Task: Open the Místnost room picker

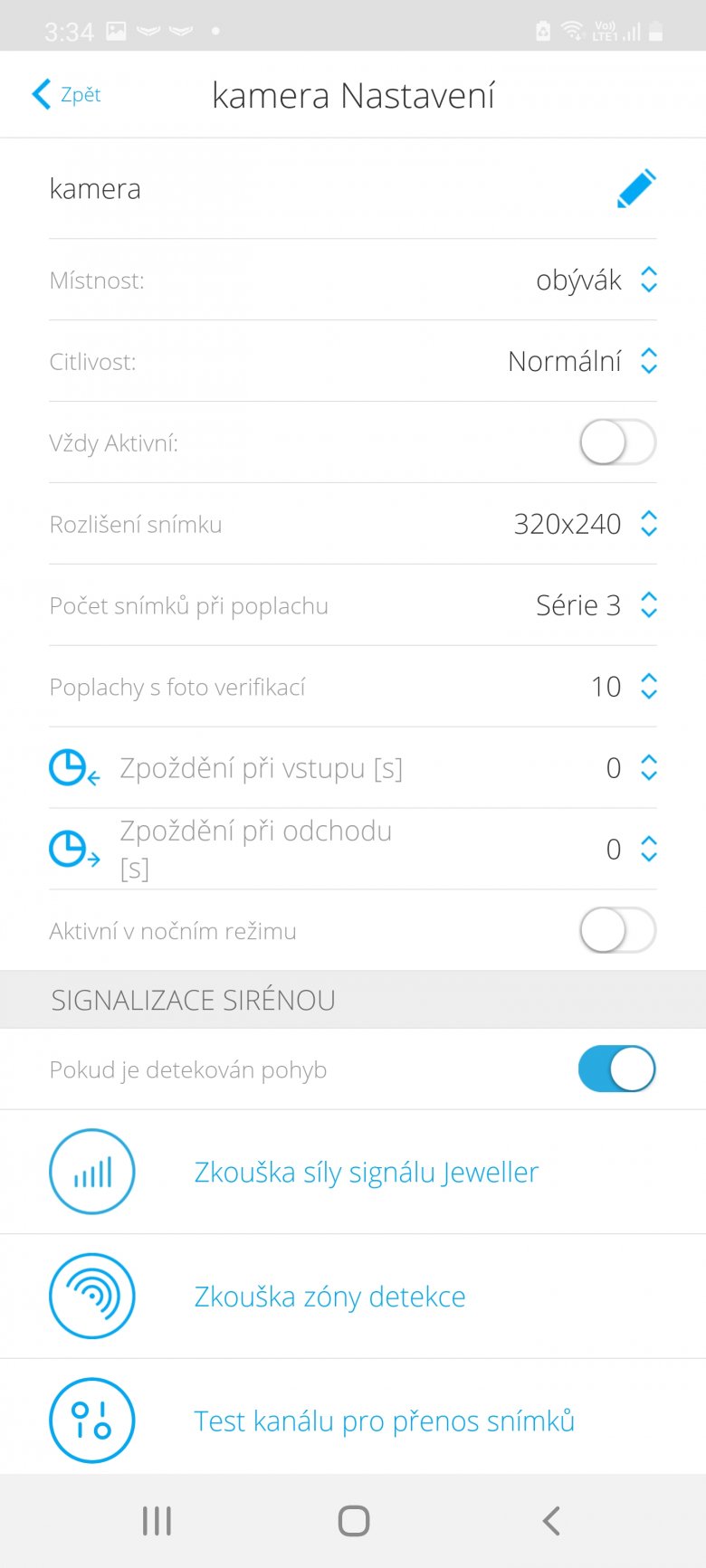Action: click(353, 280)
